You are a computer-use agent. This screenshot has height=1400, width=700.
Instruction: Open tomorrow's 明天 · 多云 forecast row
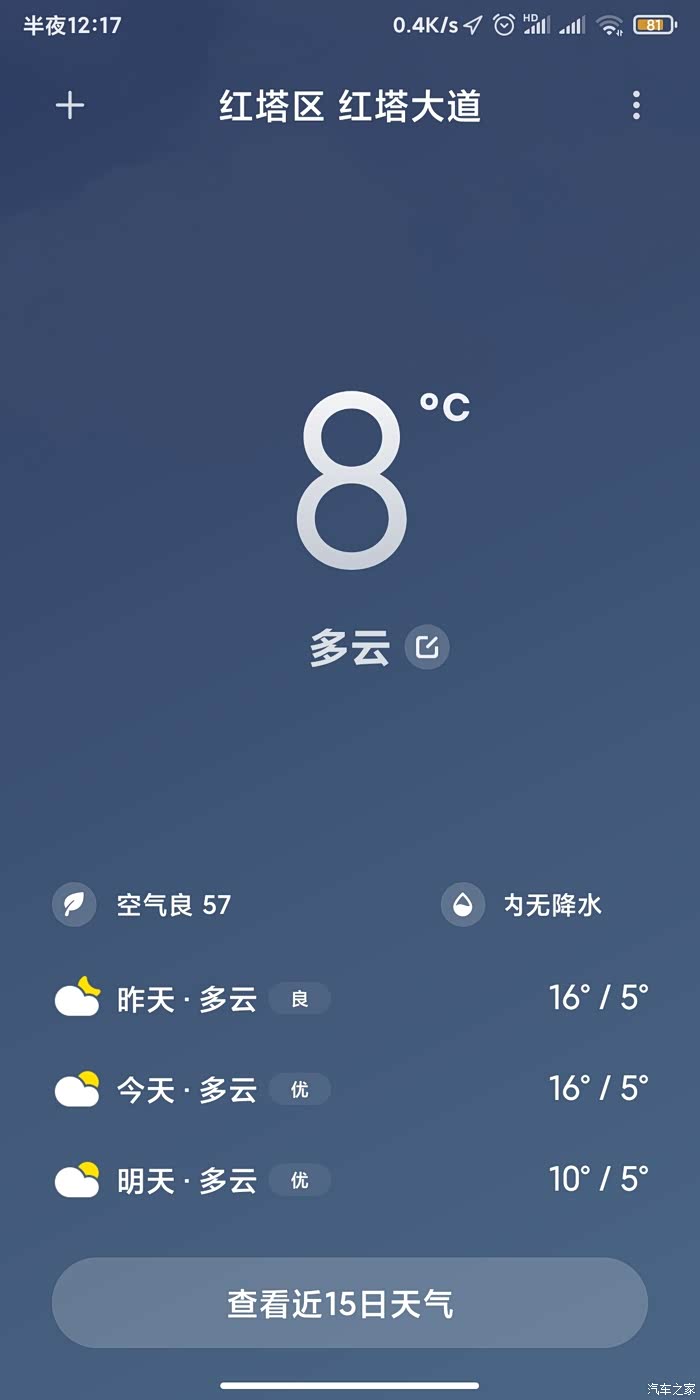(350, 1180)
